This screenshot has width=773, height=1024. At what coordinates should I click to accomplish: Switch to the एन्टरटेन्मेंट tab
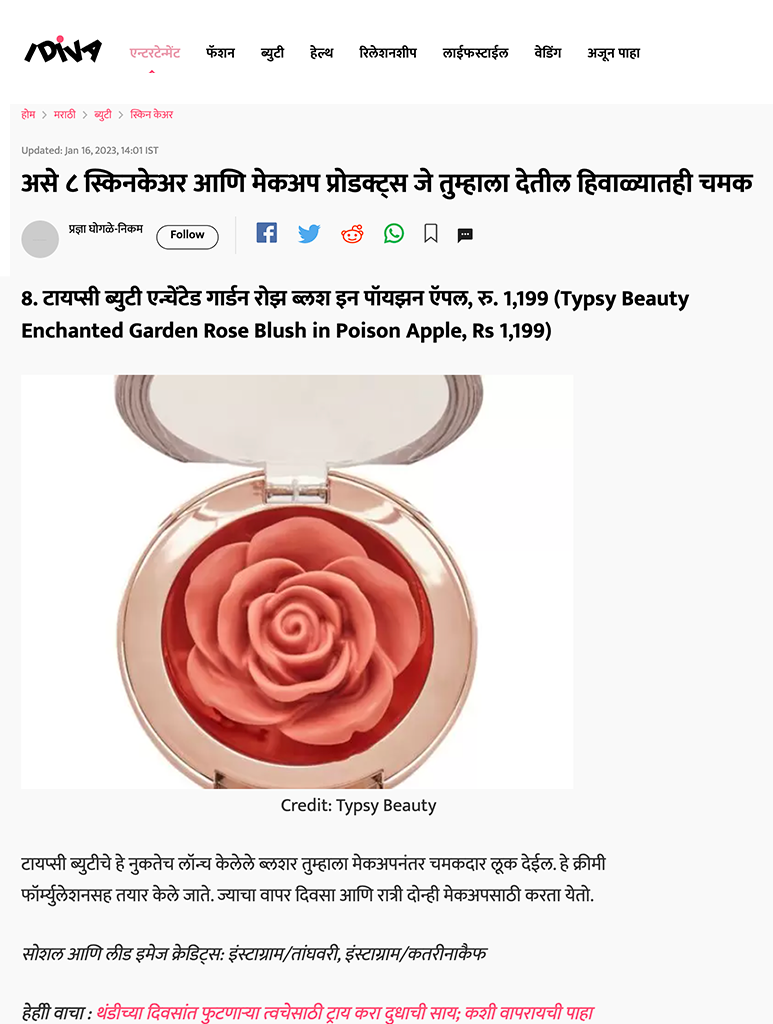(154, 53)
